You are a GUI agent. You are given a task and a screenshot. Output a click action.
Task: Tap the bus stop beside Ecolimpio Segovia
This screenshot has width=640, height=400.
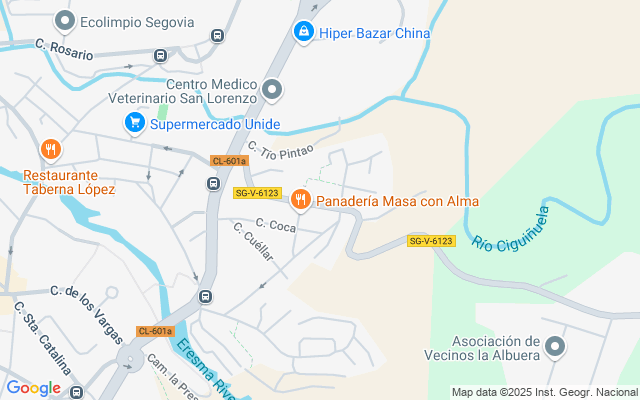217,36
